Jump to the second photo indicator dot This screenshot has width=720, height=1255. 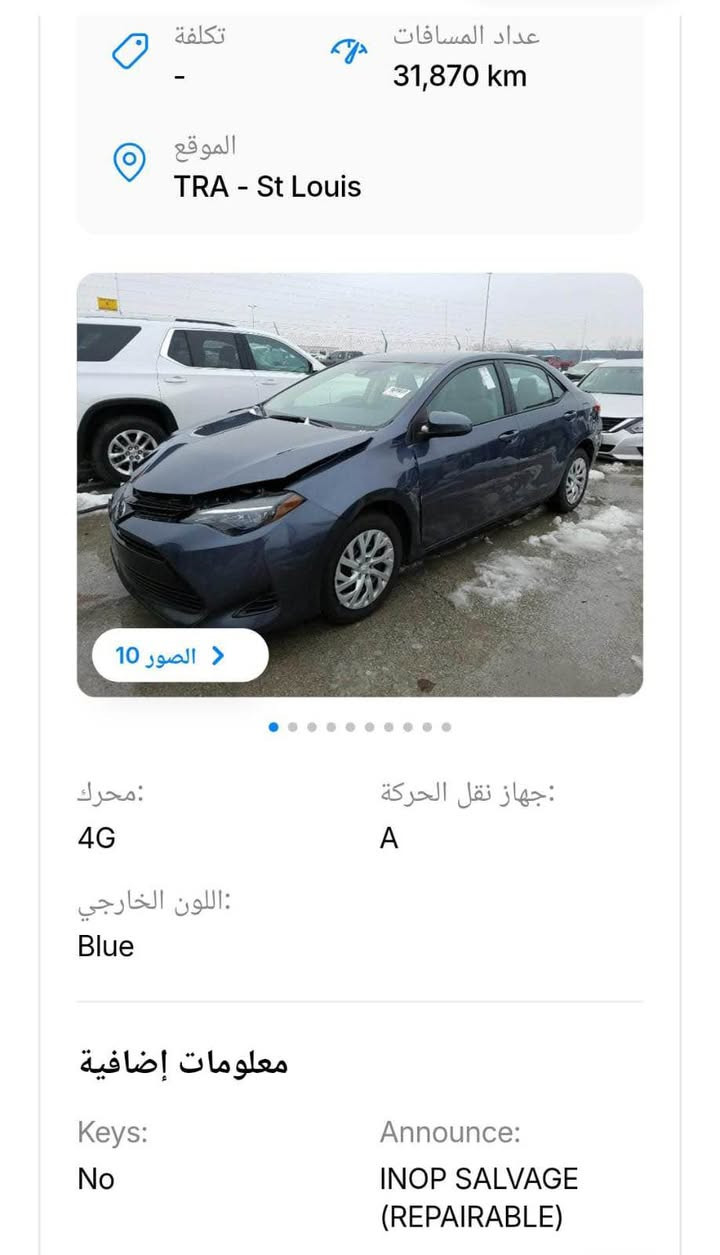[293, 727]
